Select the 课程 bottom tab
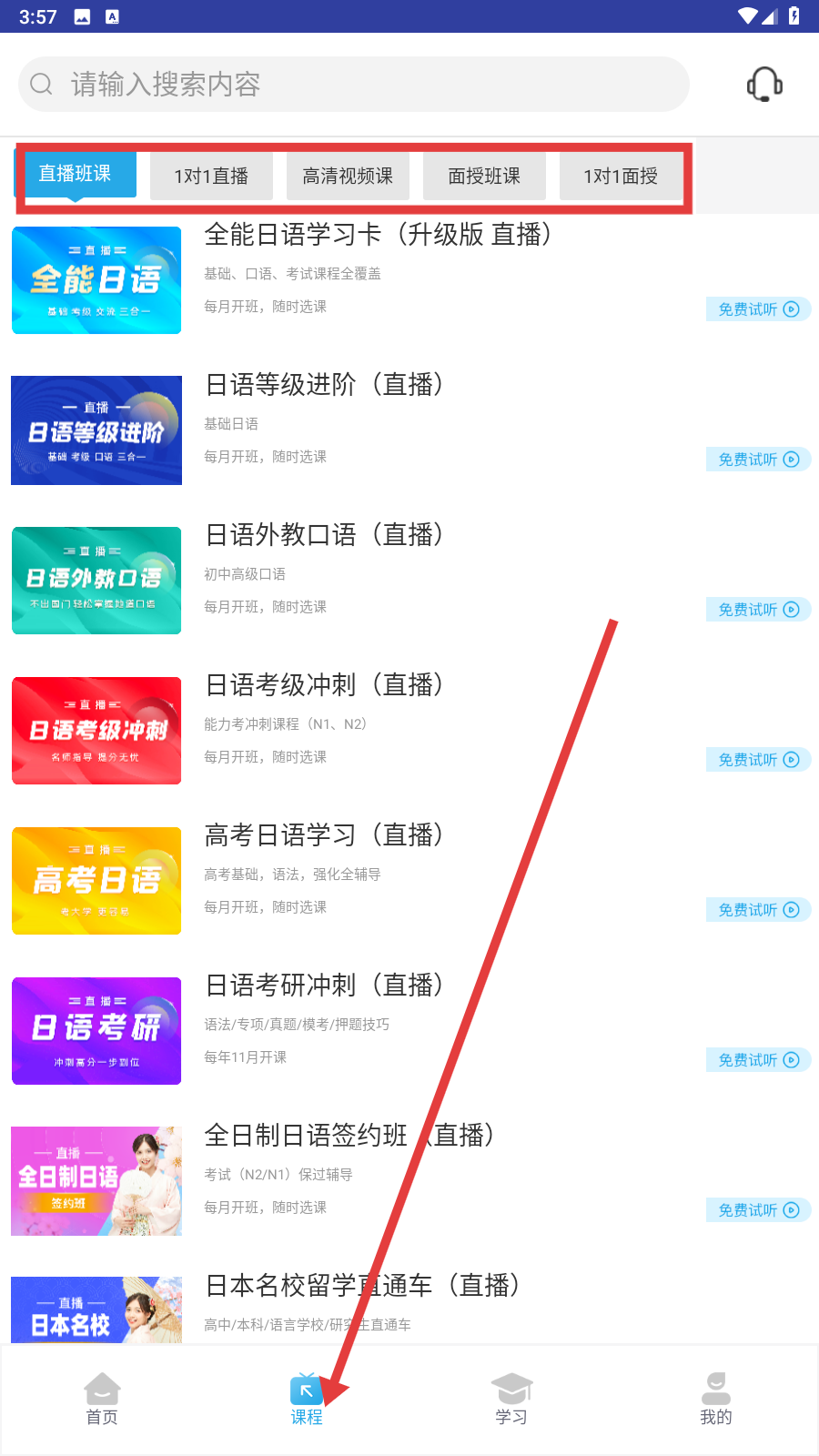 [x=307, y=1399]
